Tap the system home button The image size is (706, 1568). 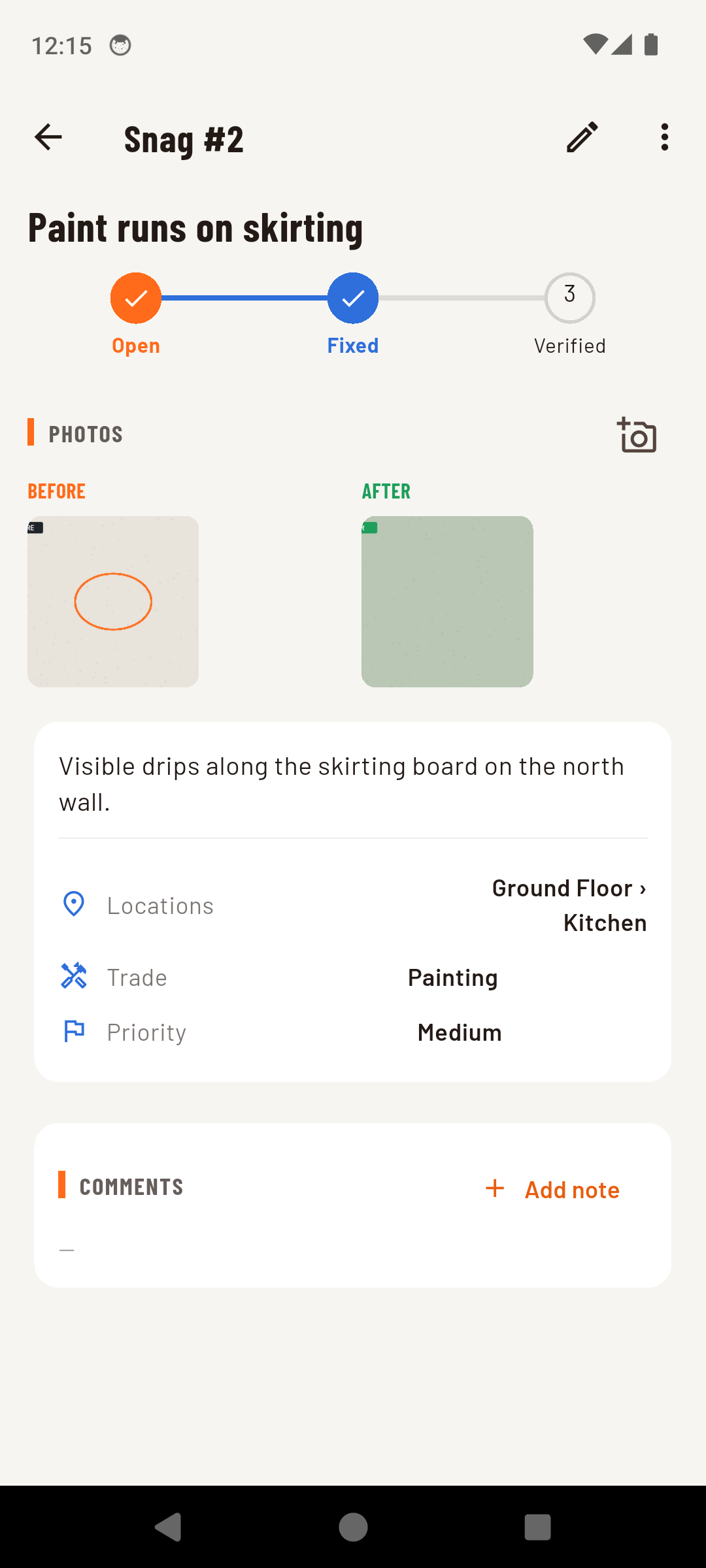pos(353,1527)
